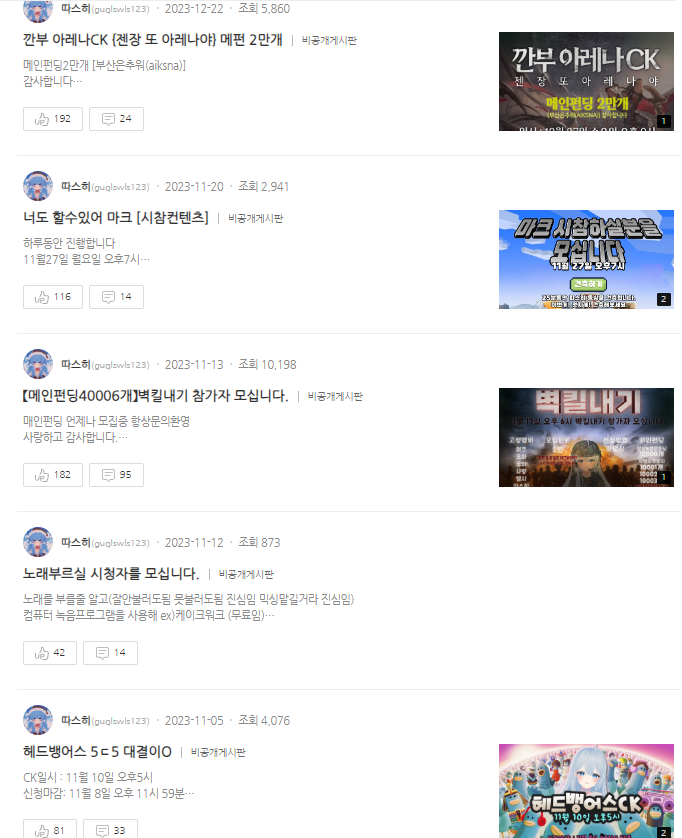The height and width of the screenshot is (838, 682).
Task: Open the 헤드뱅어스CK thumbnail image
Action: point(586,791)
